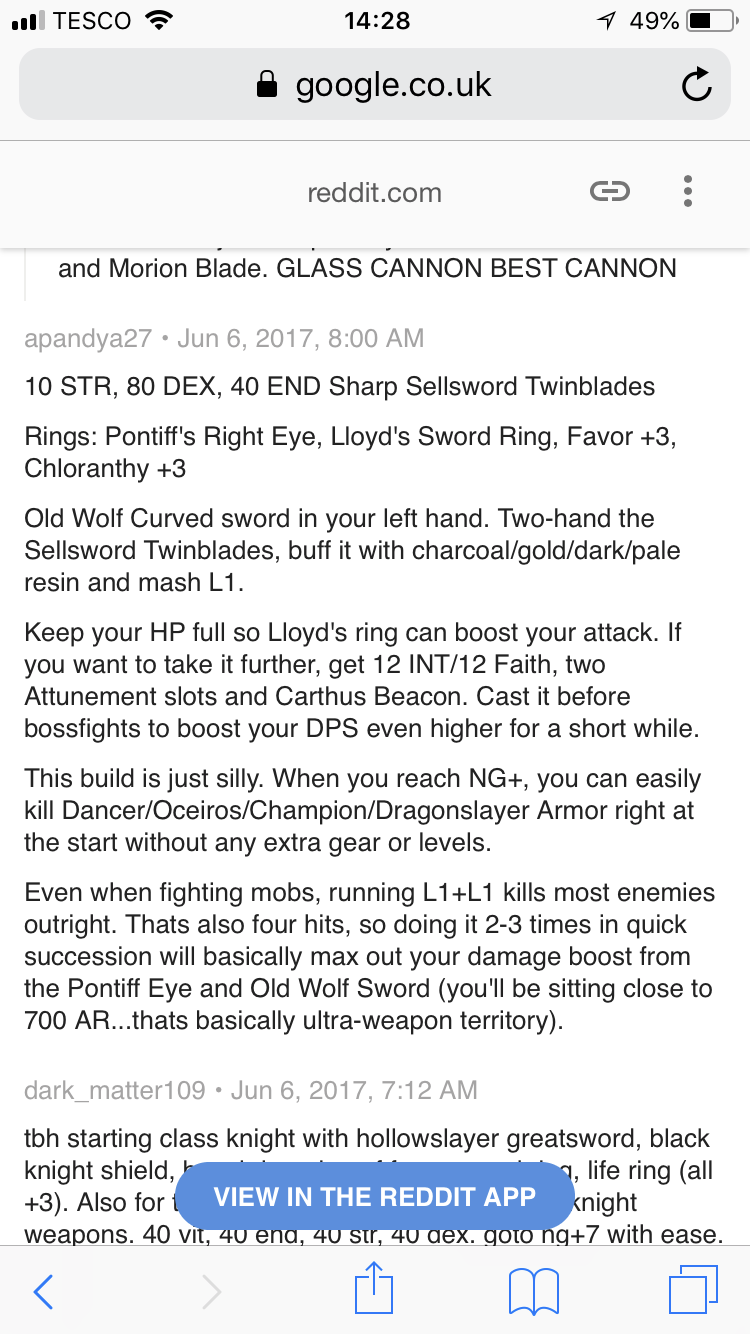Screen dimensions: 750x1334
Task: Open dark_matter109's user profile
Action: [114, 1089]
